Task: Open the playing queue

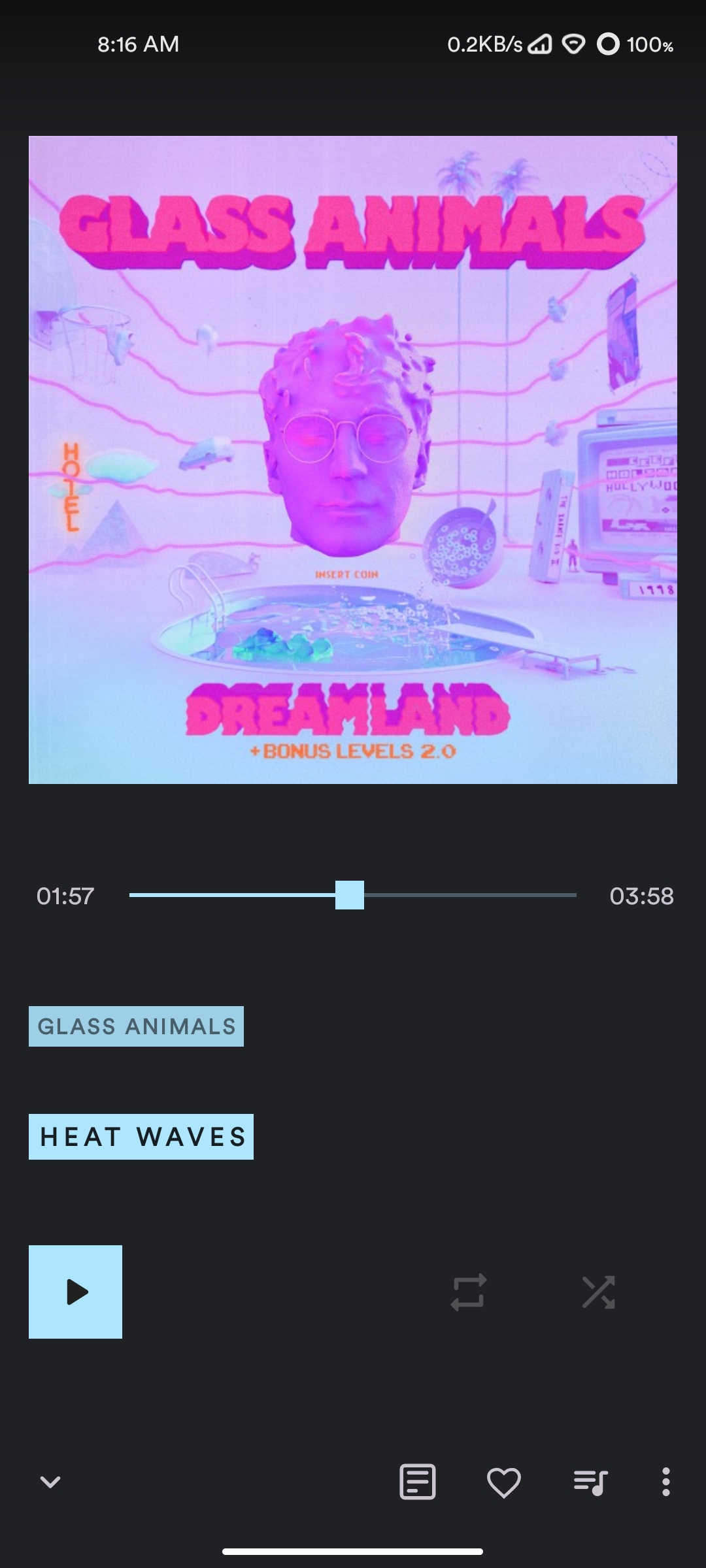Action: (591, 1482)
